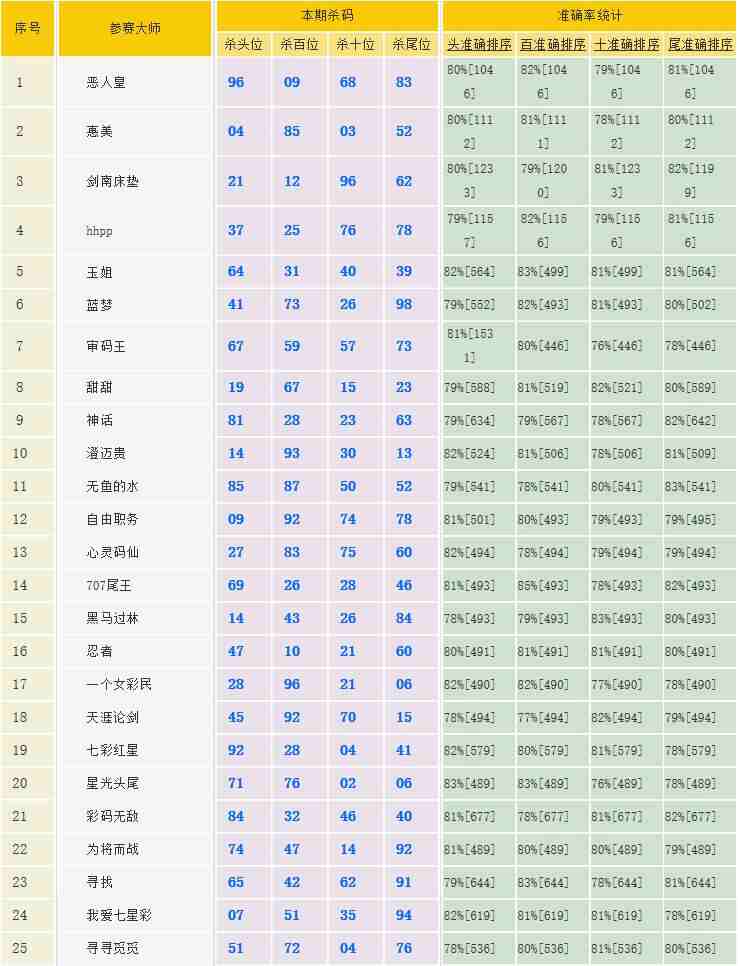Sort by 头准确排序 column
Image resolution: width=738 pixels, height=966 pixels.
pos(479,44)
